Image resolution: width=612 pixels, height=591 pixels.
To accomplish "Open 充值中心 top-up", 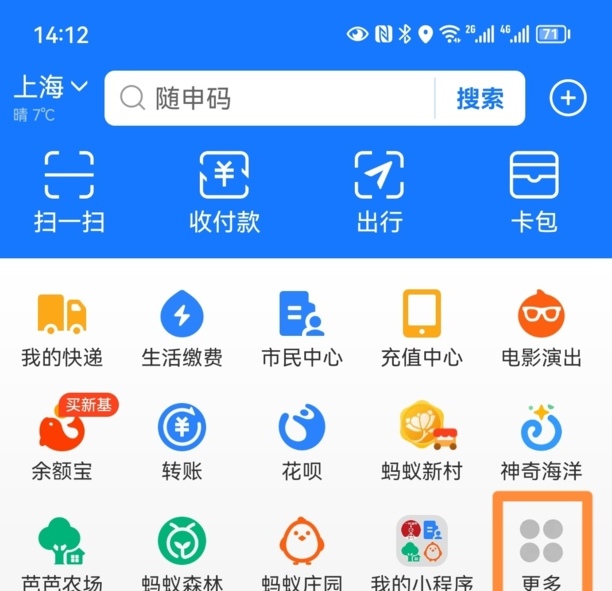I will (422, 328).
